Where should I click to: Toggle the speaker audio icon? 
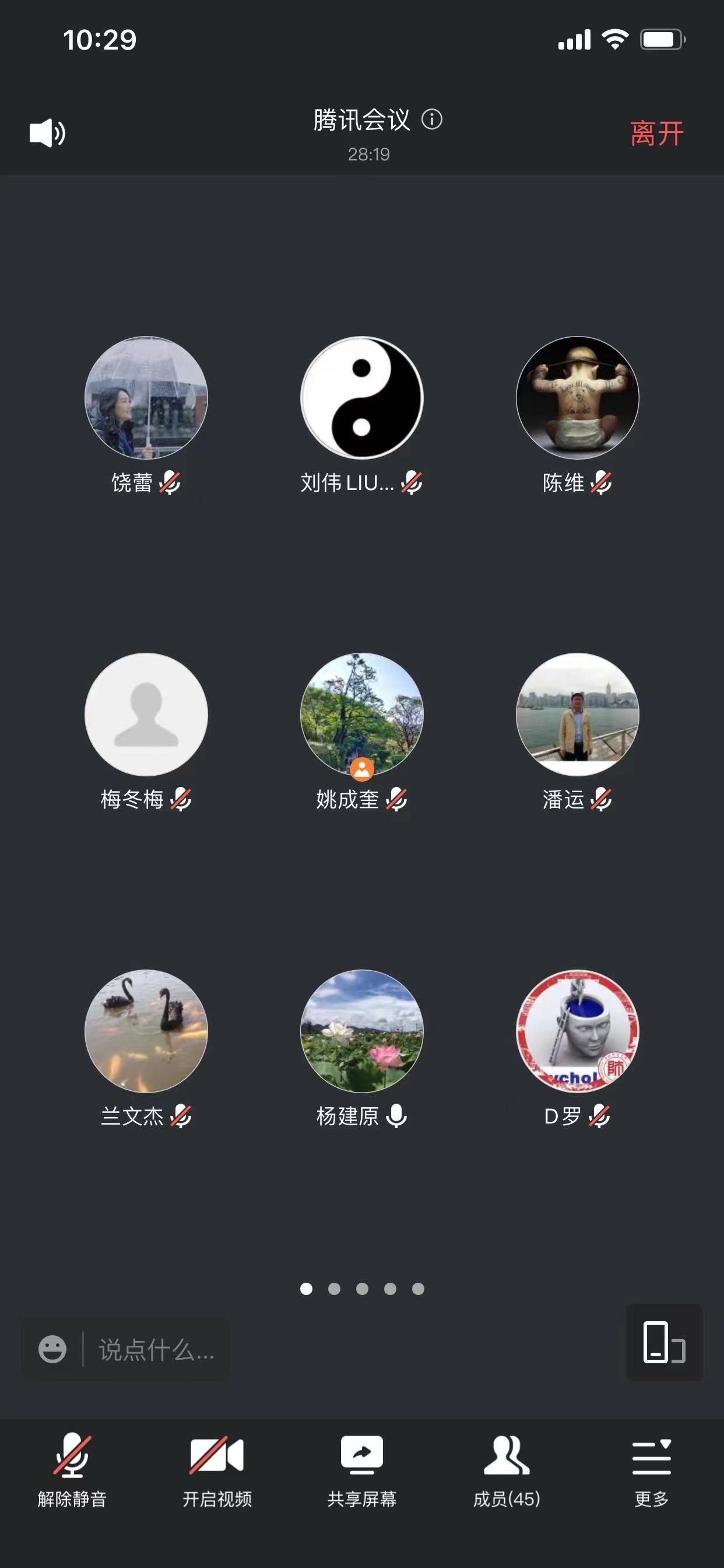(47, 134)
